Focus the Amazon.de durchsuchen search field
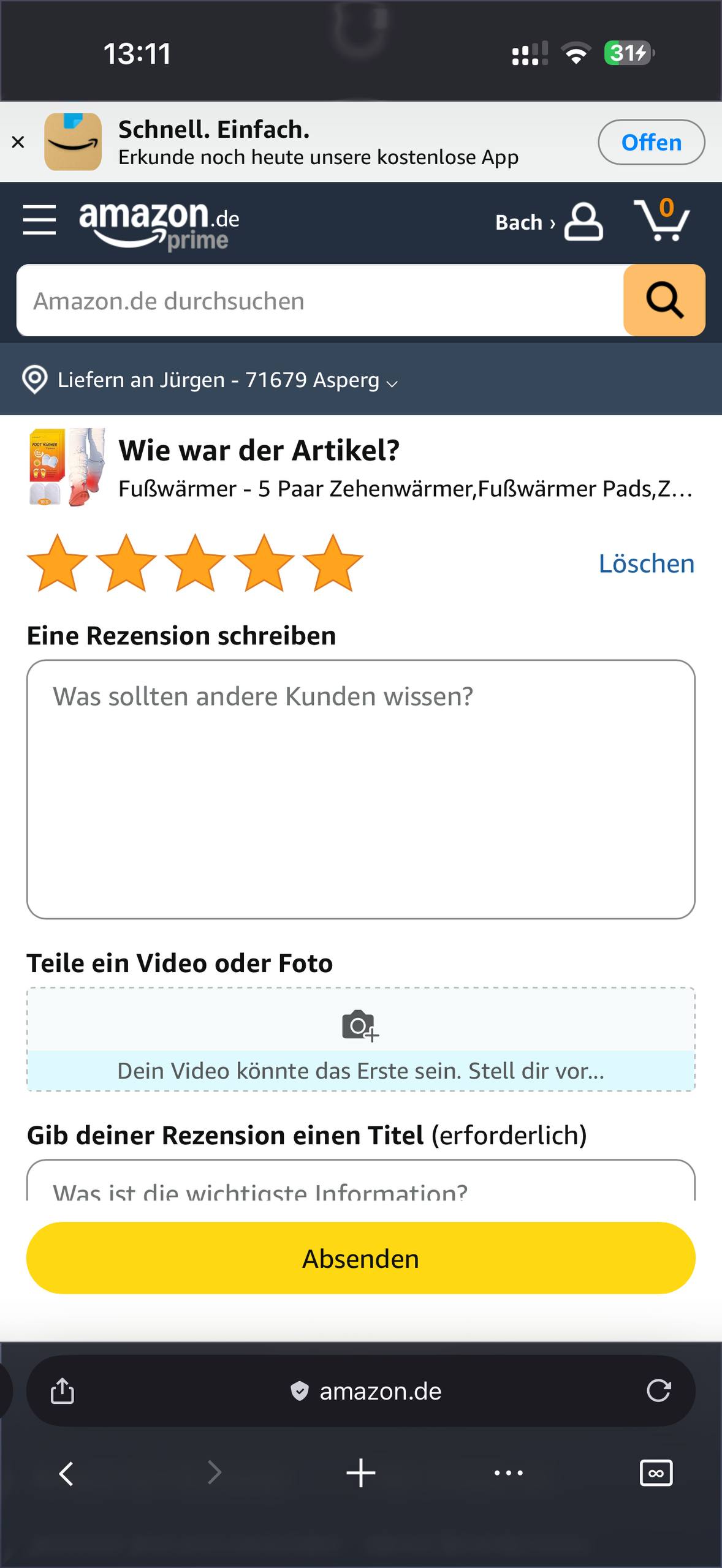 point(319,301)
